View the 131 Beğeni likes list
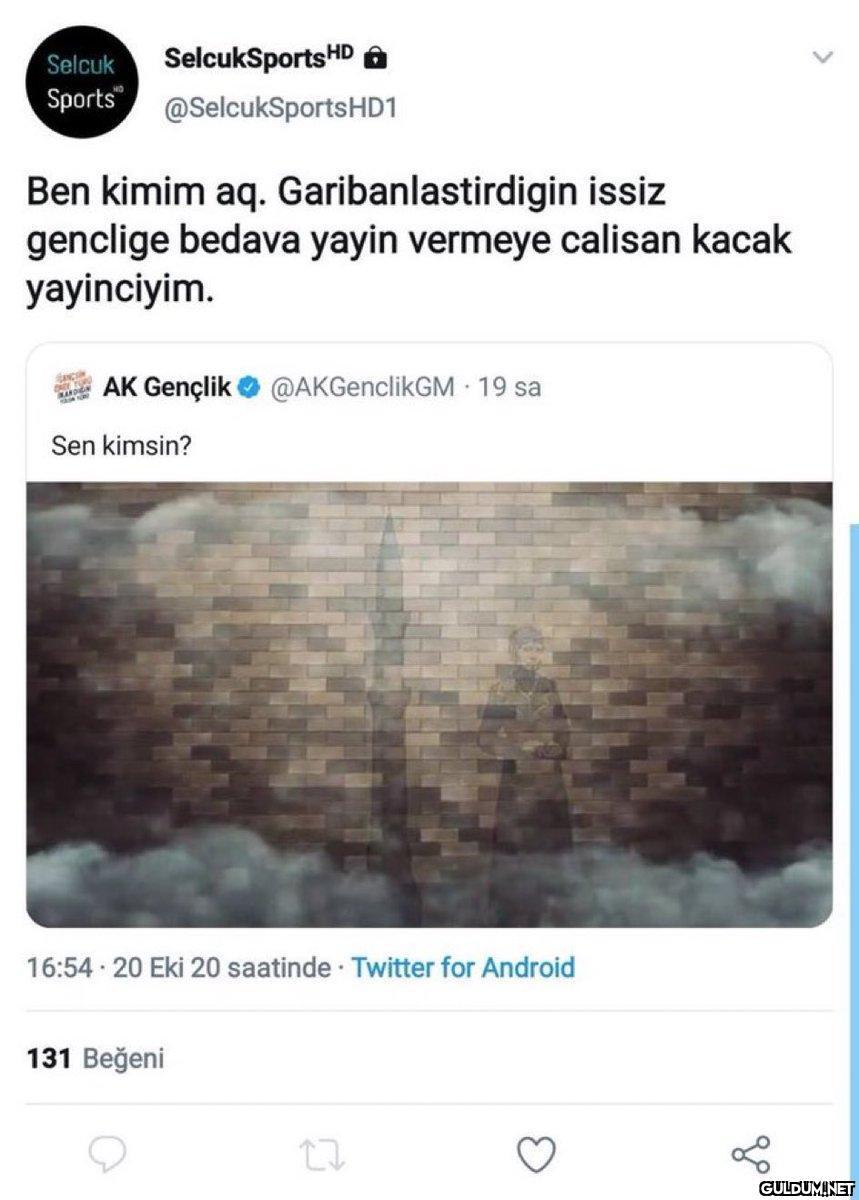 (x=94, y=1058)
